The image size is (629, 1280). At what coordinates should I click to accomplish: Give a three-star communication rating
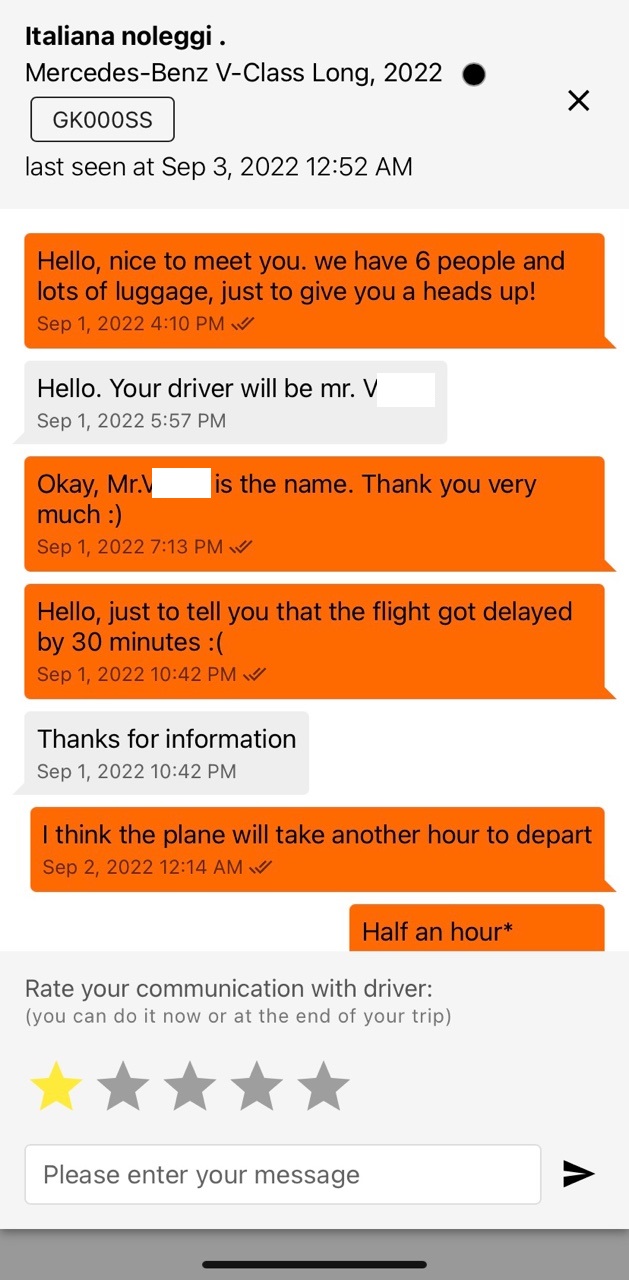(x=190, y=1087)
